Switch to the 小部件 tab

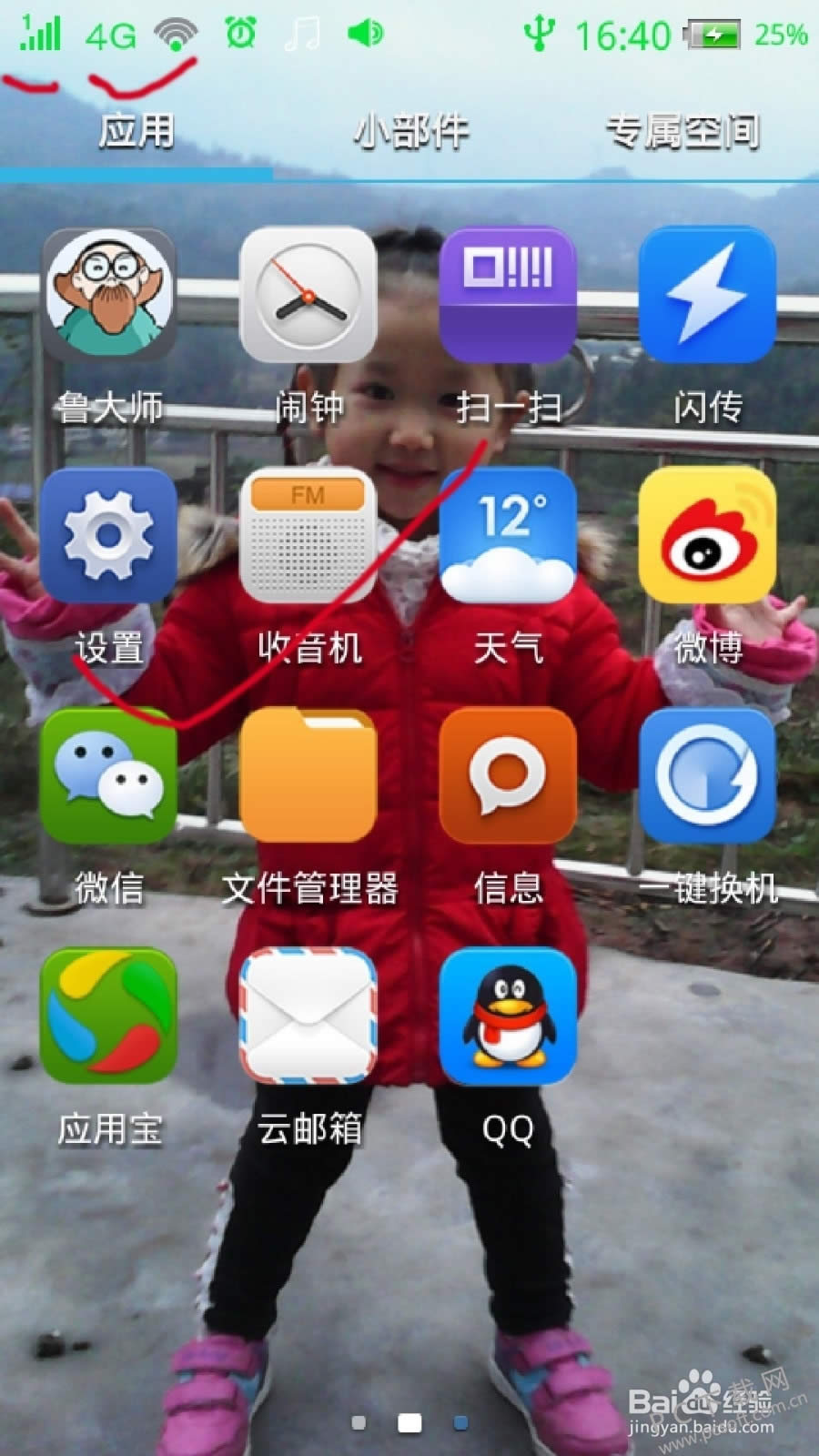(411, 131)
